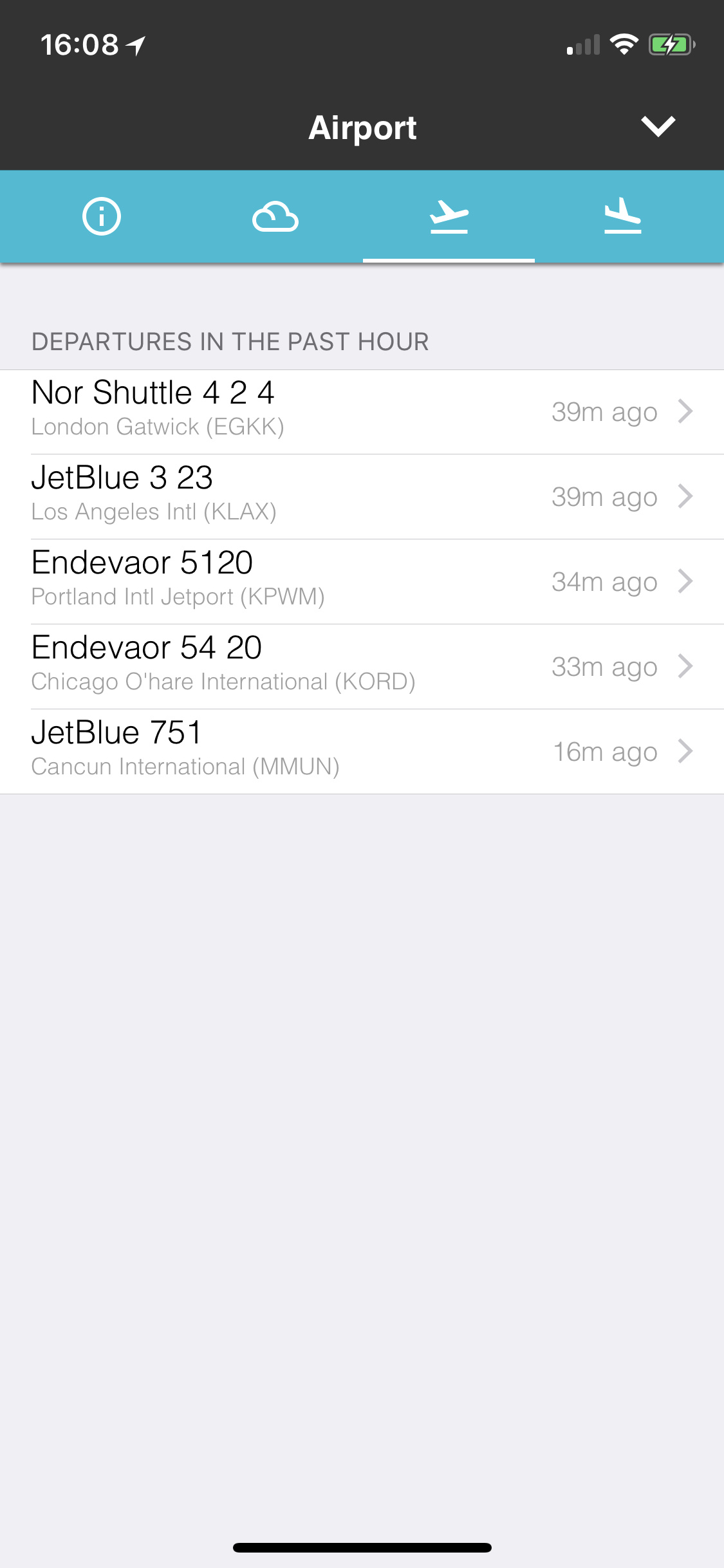Open JetBlue 3 23 to Los Angeles

click(x=362, y=497)
